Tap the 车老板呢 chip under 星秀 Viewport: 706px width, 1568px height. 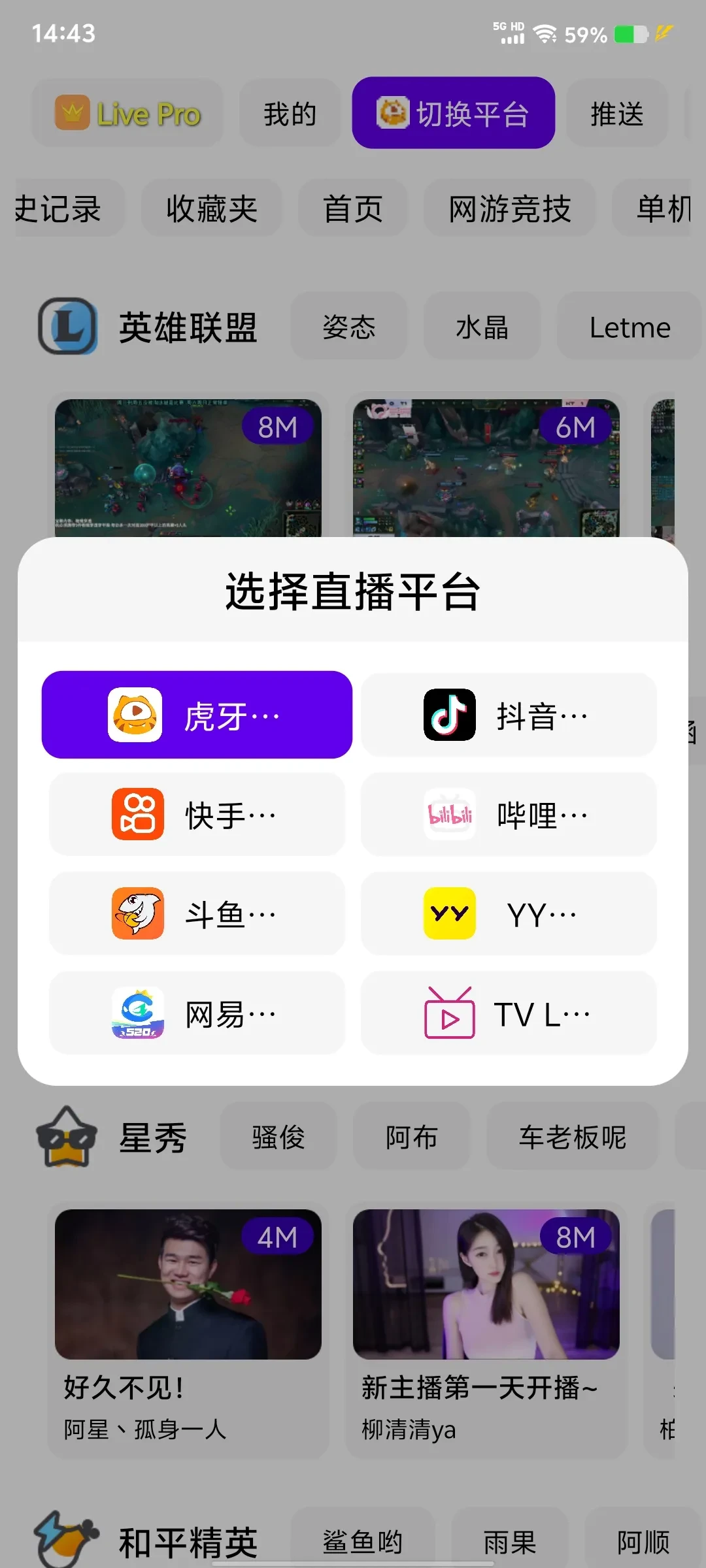click(x=572, y=1137)
